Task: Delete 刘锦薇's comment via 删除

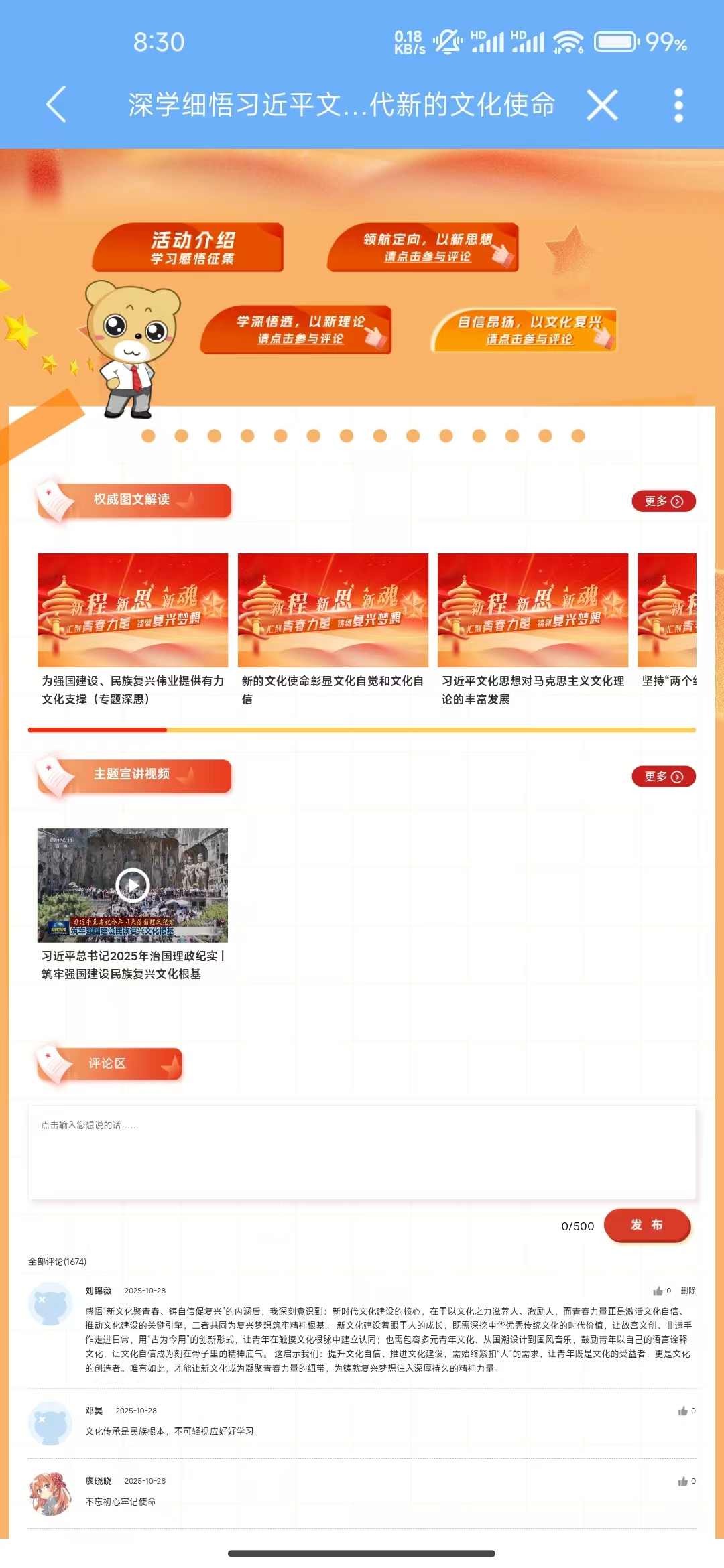Action: click(x=688, y=1291)
